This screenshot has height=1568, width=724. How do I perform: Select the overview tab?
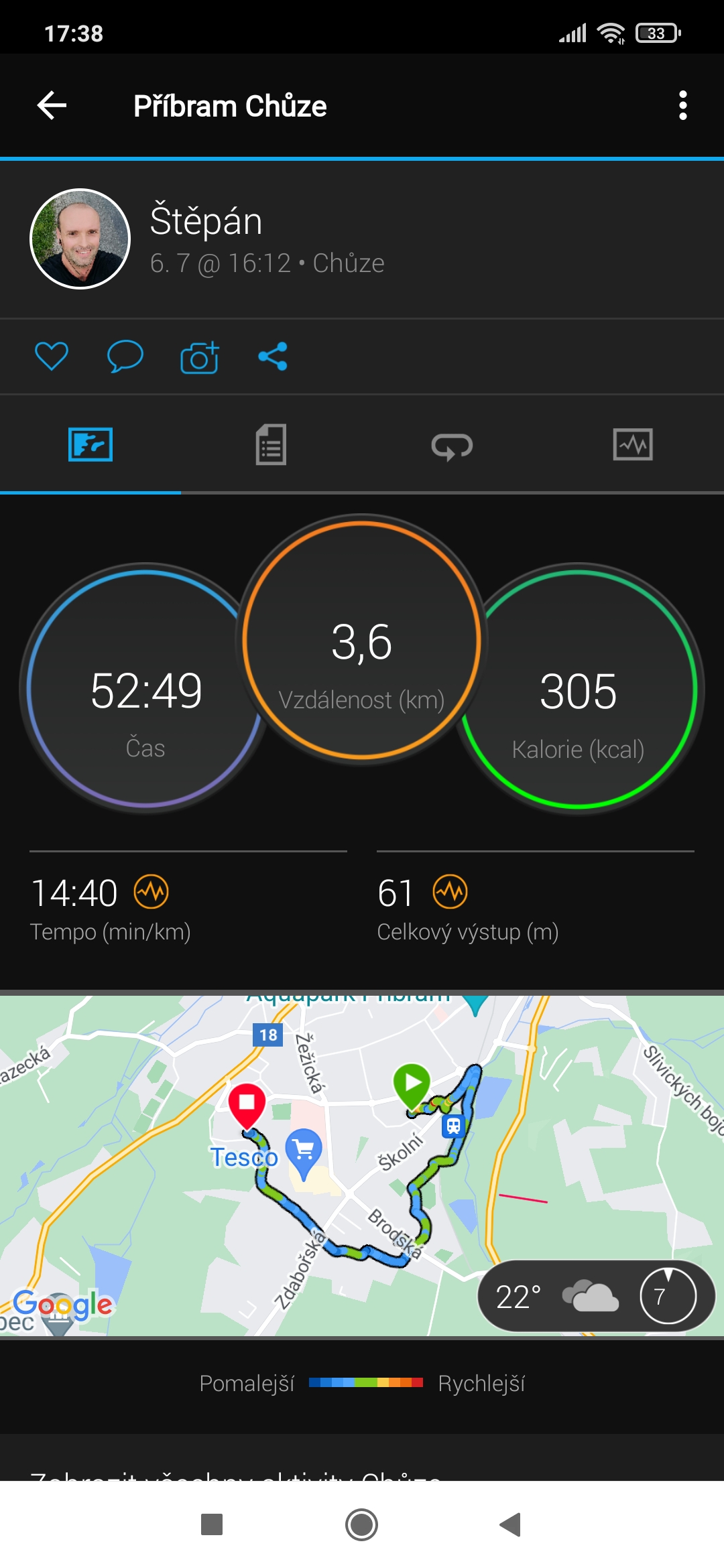(x=90, y=445)
